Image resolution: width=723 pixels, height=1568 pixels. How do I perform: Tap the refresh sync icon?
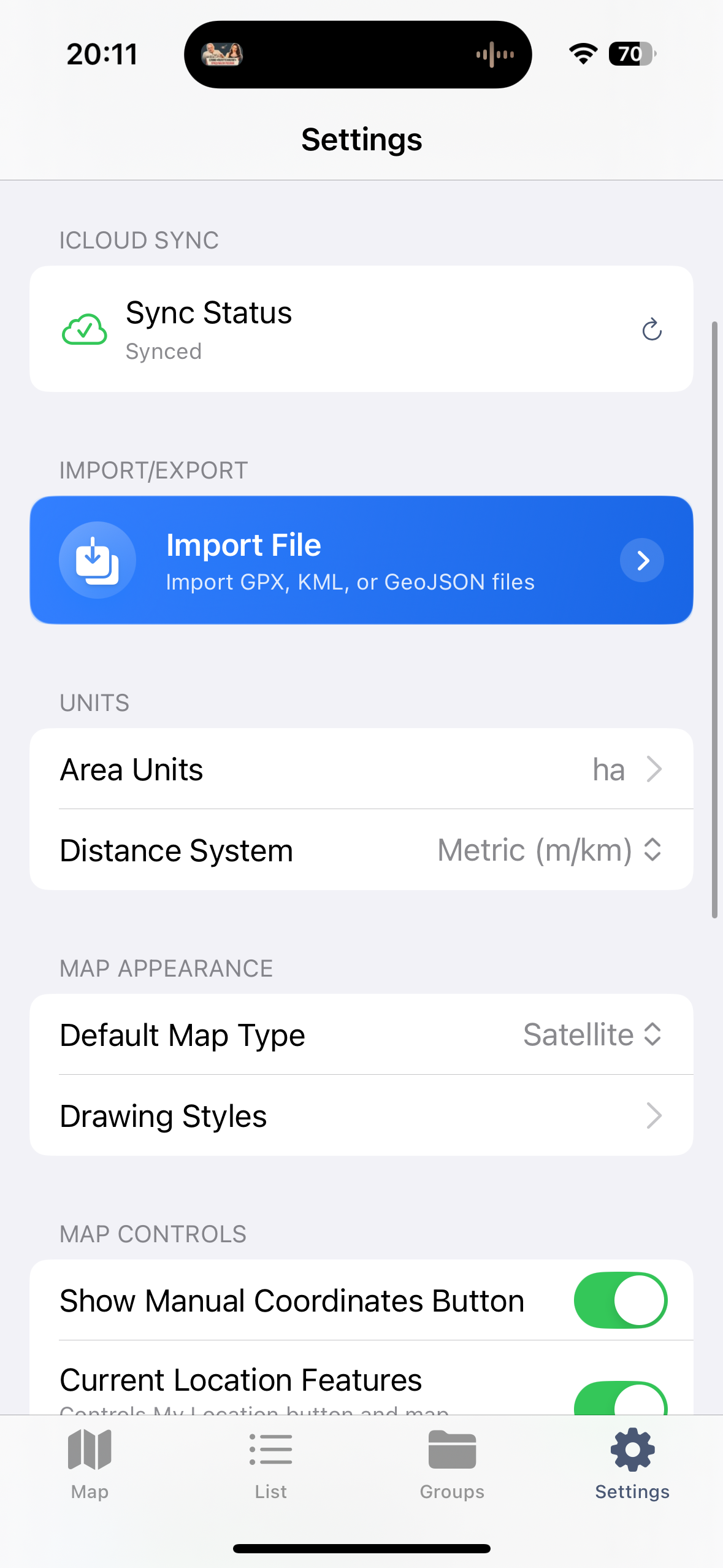click(x=651, y=330)
